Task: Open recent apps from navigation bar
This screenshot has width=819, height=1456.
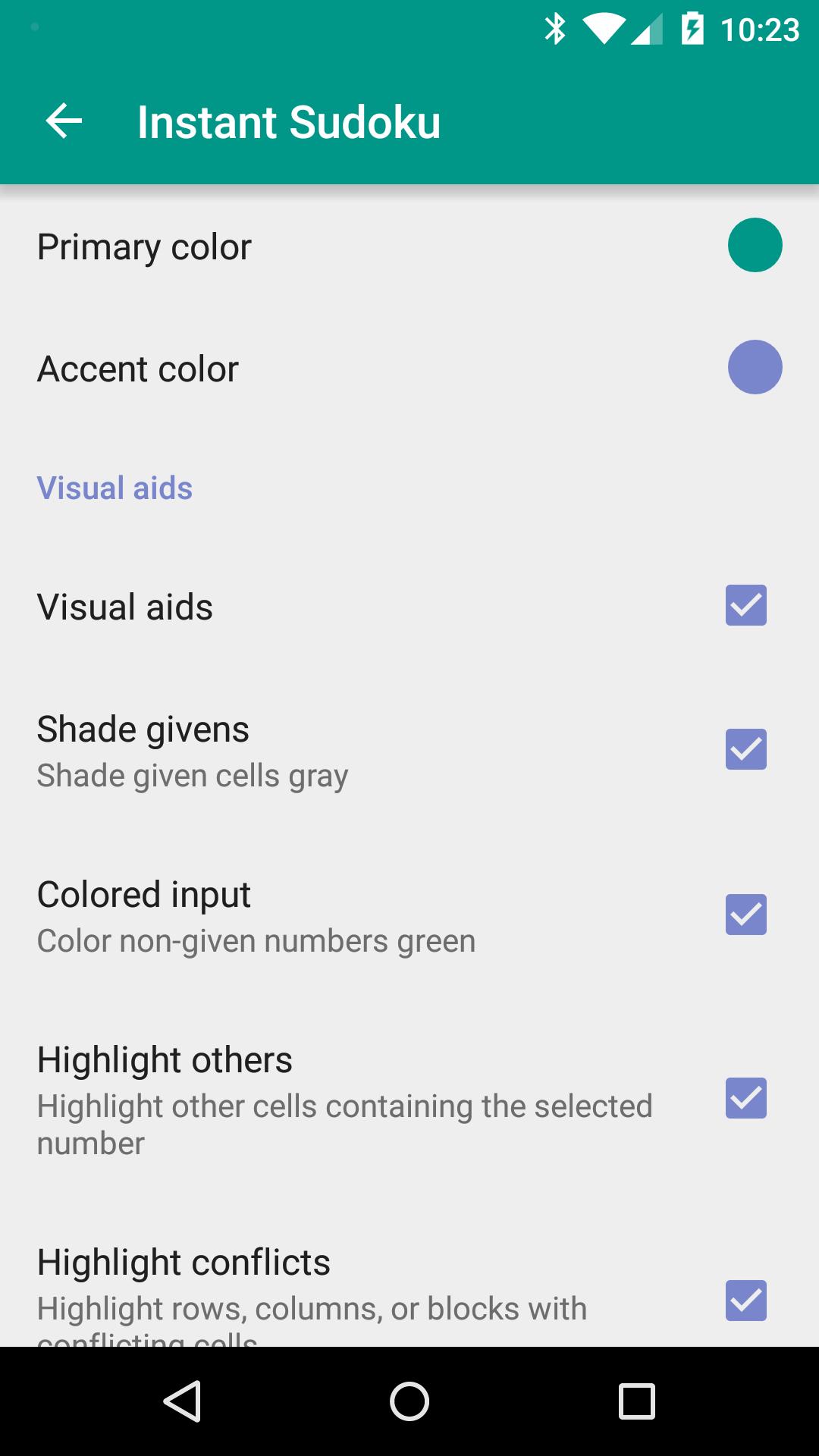Action: click(636, 1401)
